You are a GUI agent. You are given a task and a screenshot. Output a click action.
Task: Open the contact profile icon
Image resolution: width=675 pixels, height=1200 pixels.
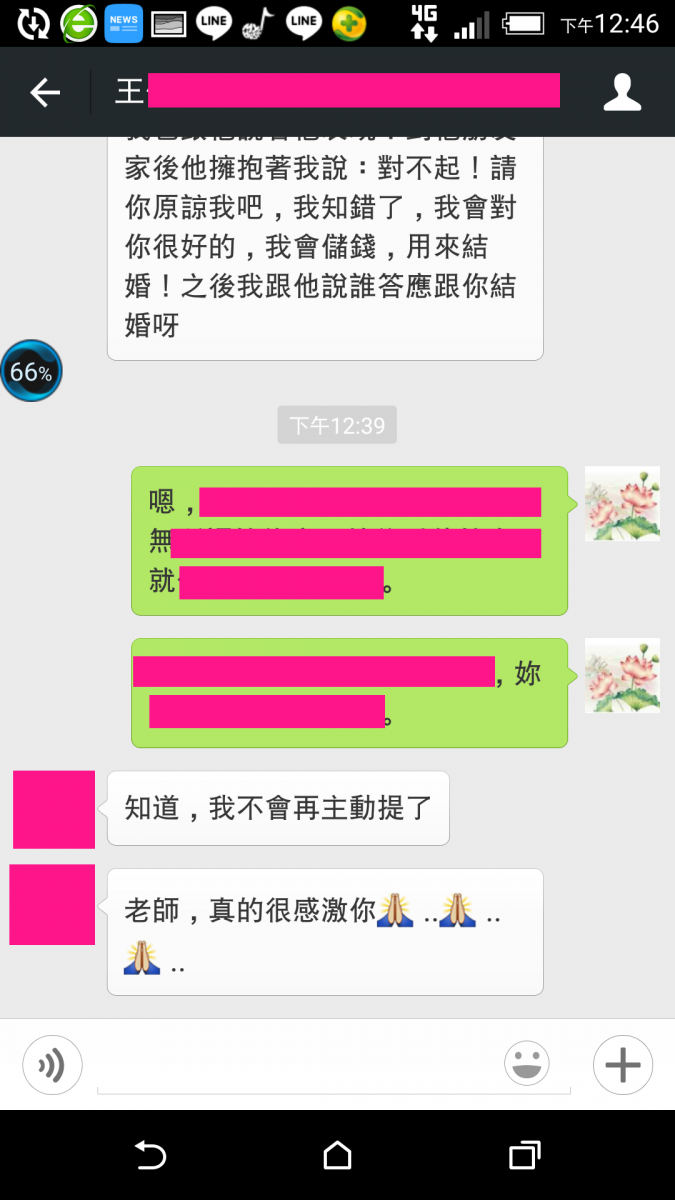(x=622, y=92)
